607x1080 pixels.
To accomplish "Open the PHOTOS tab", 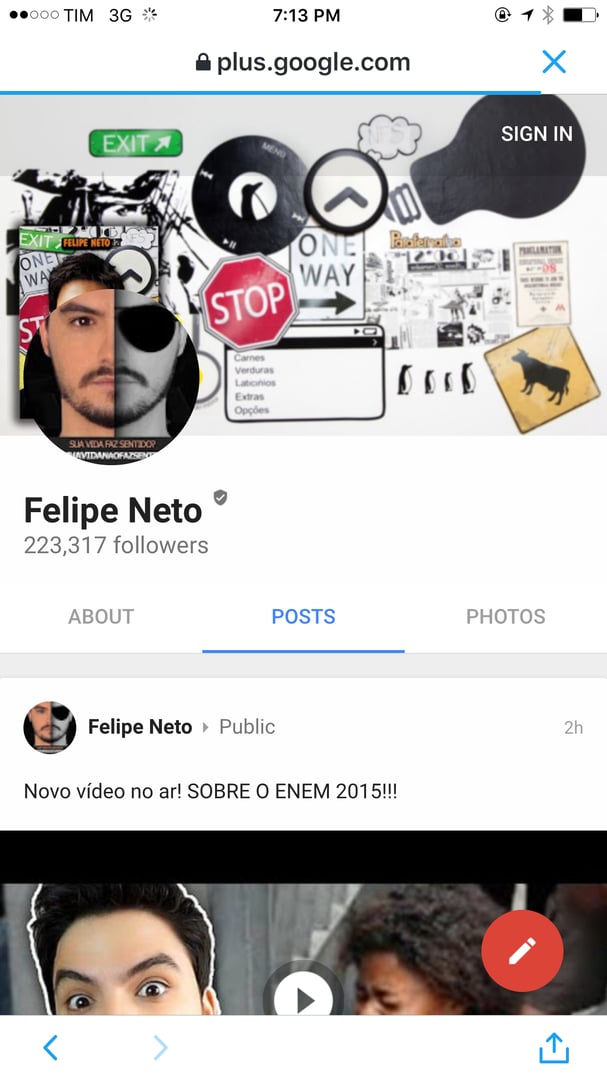I will [505, 616].
